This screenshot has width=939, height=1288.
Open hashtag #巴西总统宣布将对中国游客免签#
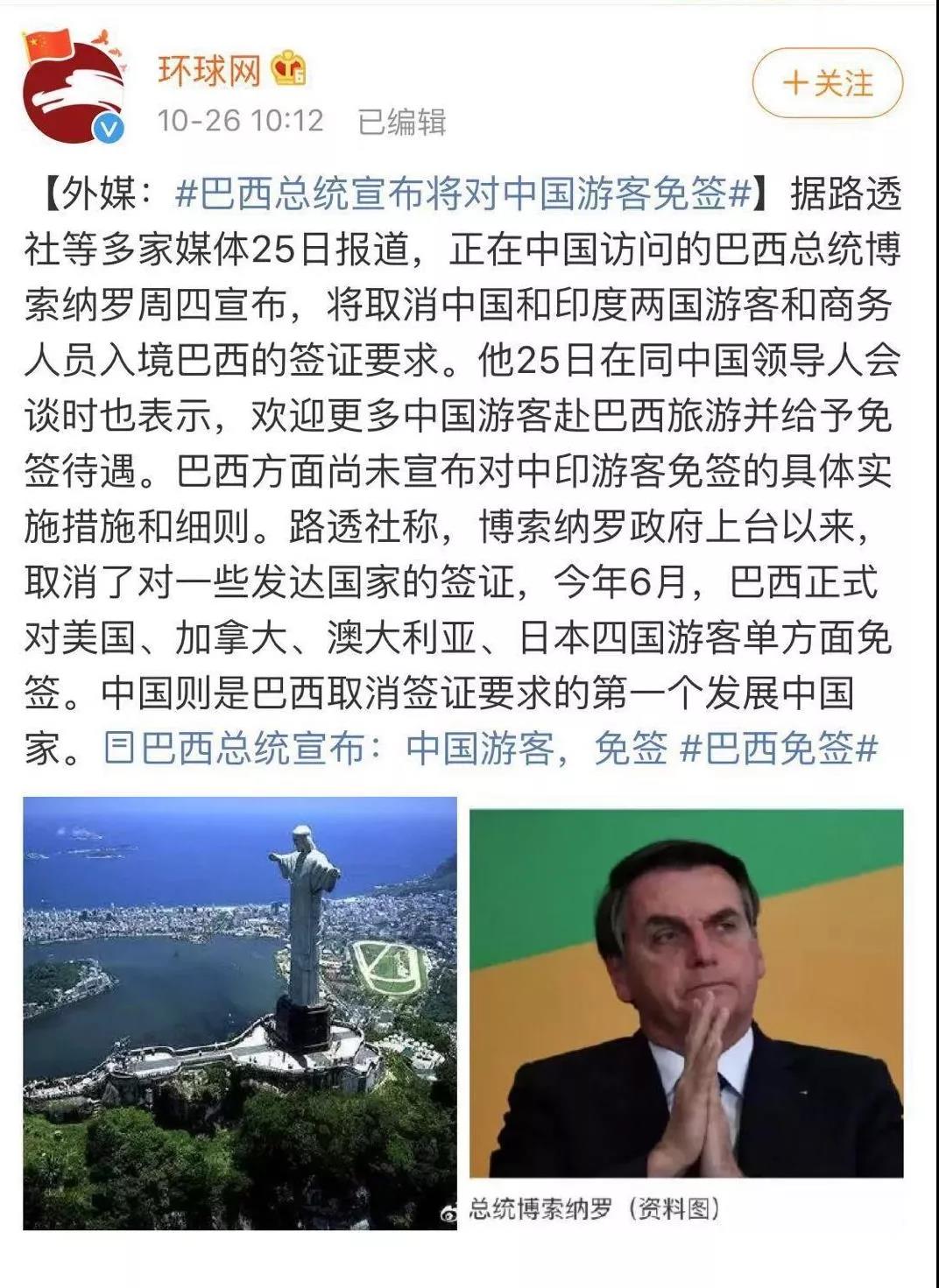(x=464, y=194)
